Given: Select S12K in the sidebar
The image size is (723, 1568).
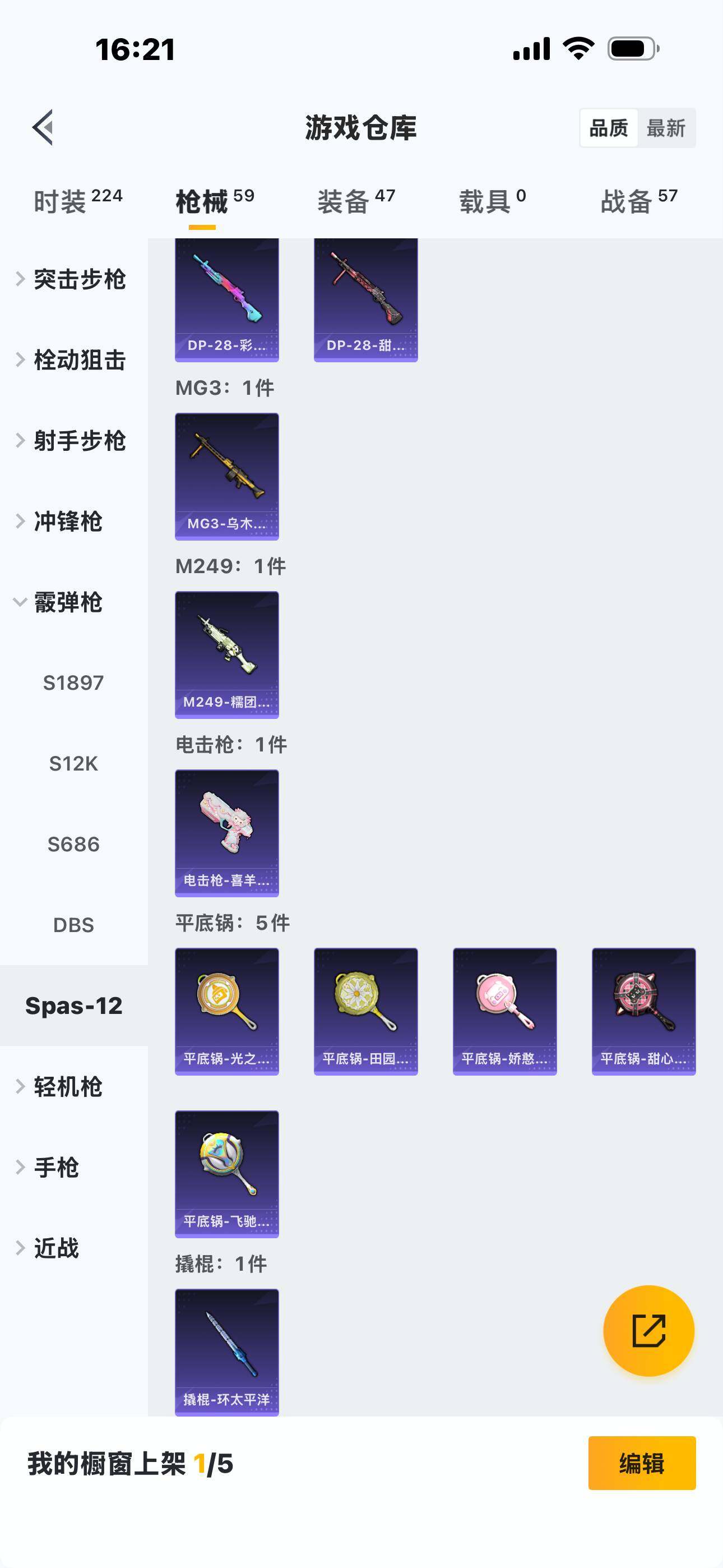Looking at the screenshot, I should (x=73, y=763).
